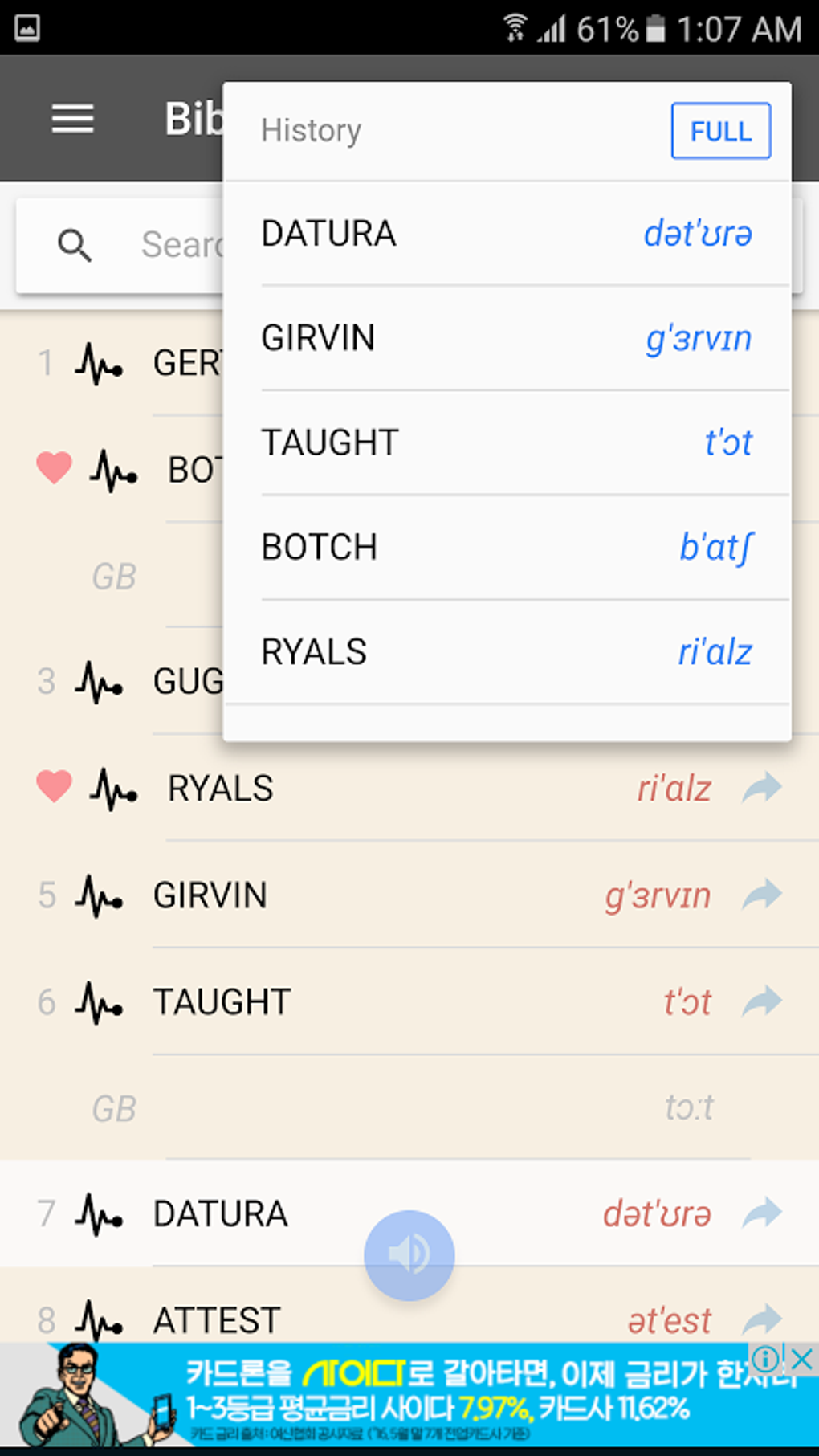Close the bottom ad banner

point(801,1360)
